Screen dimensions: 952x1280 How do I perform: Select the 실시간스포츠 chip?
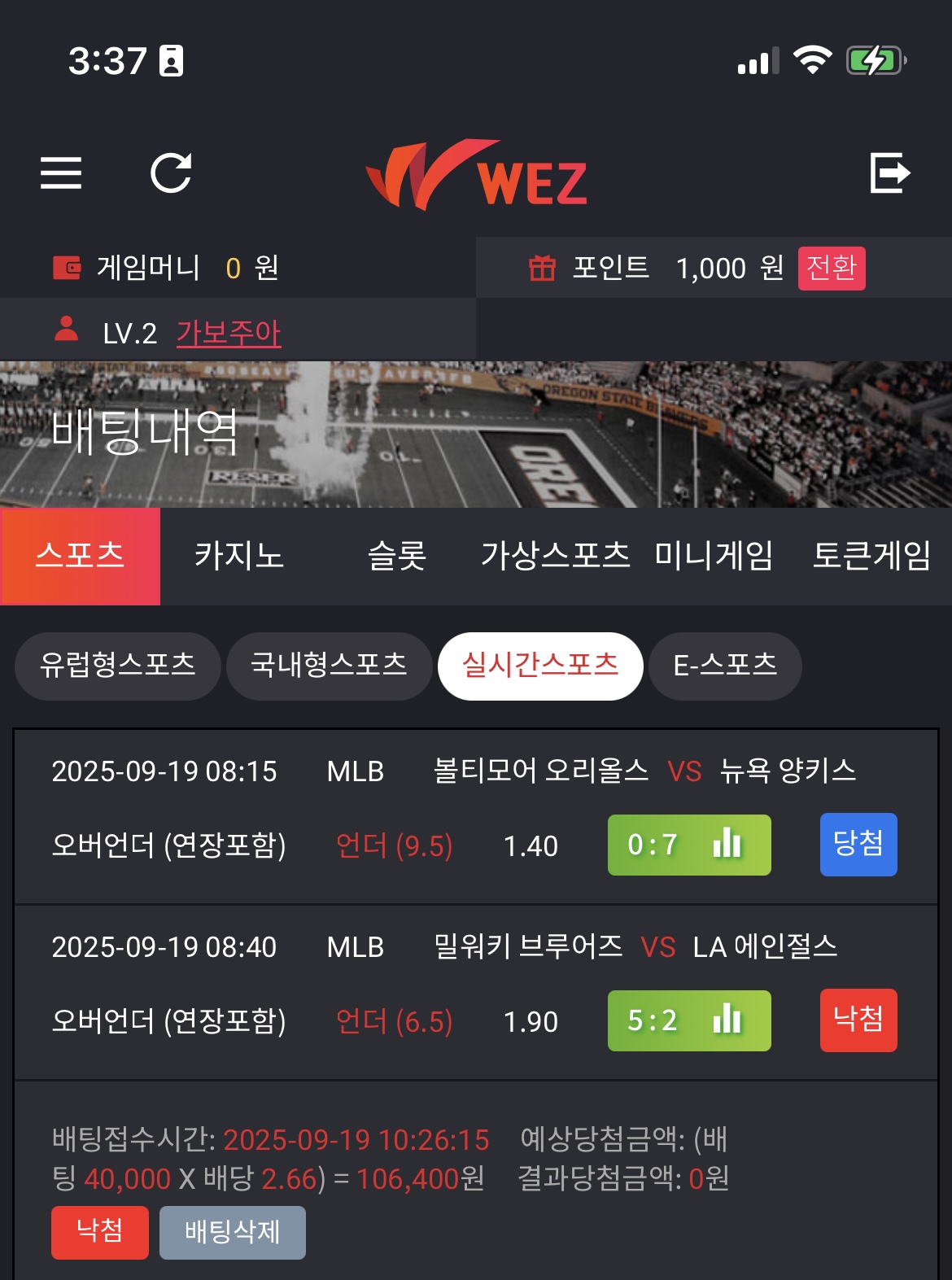pos(540,666)
